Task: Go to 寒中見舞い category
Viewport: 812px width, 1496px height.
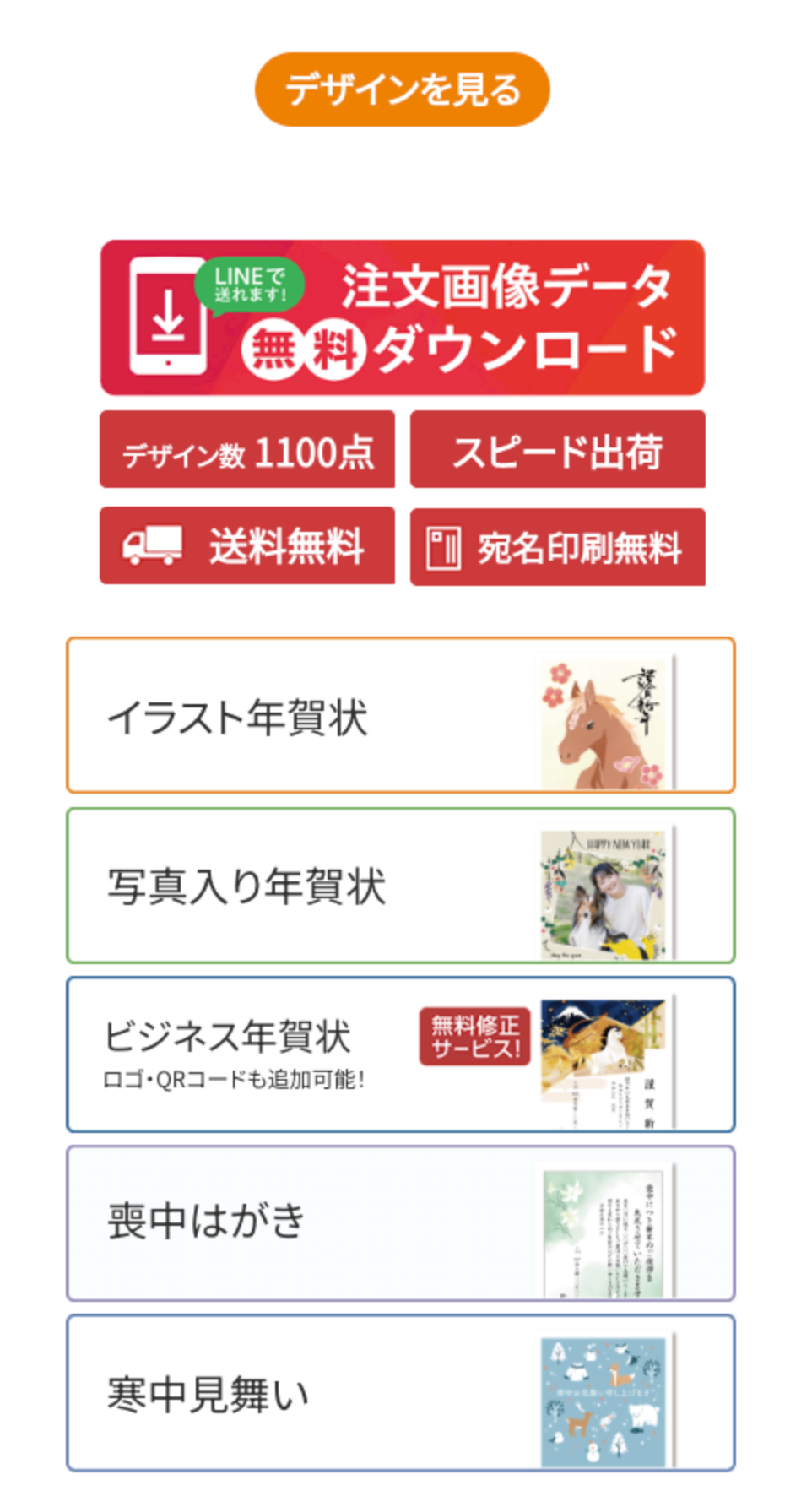Action: pyautogui.click(x=400, y=1392)
